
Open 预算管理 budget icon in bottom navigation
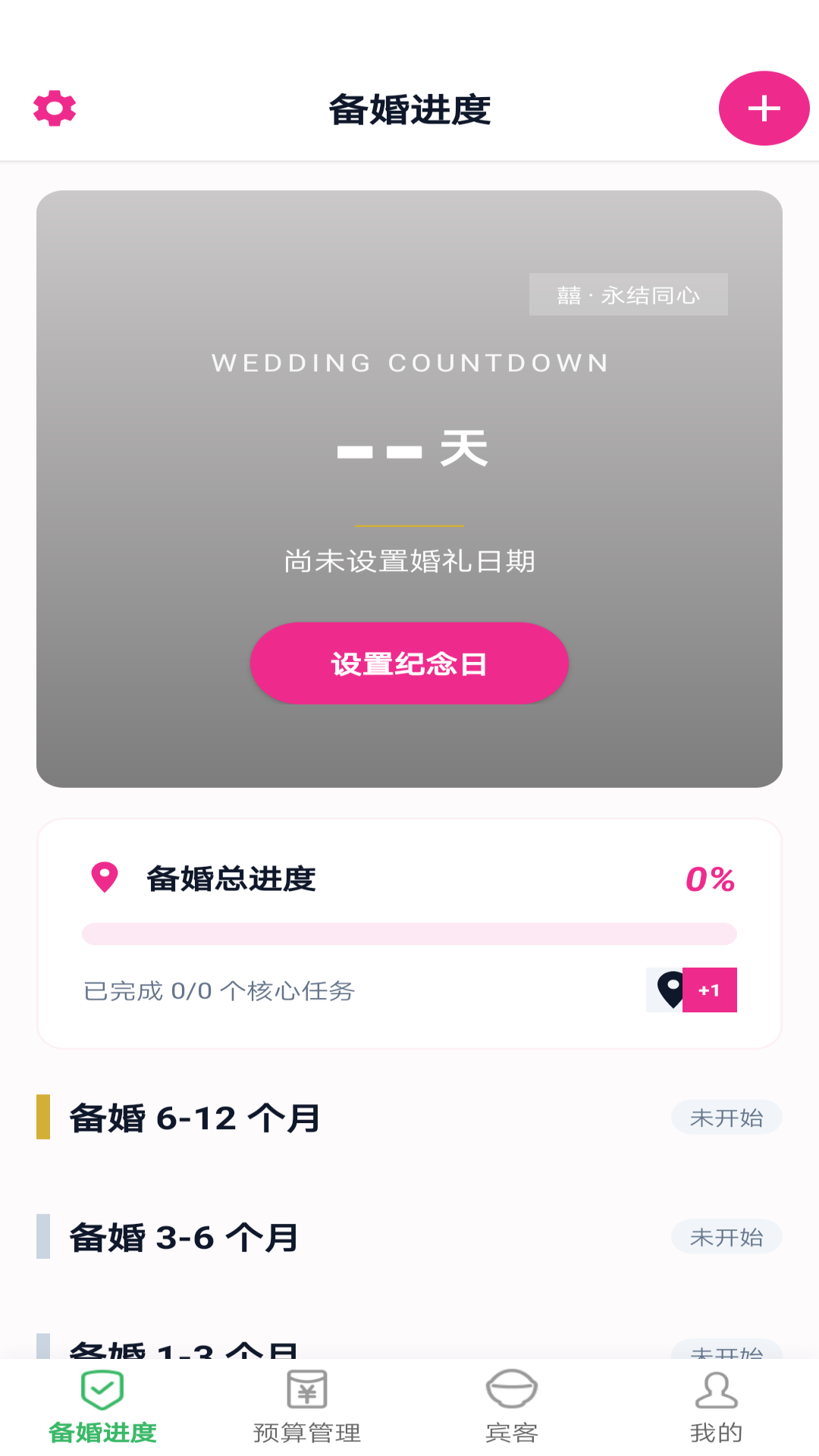(x=306, y=1389)
